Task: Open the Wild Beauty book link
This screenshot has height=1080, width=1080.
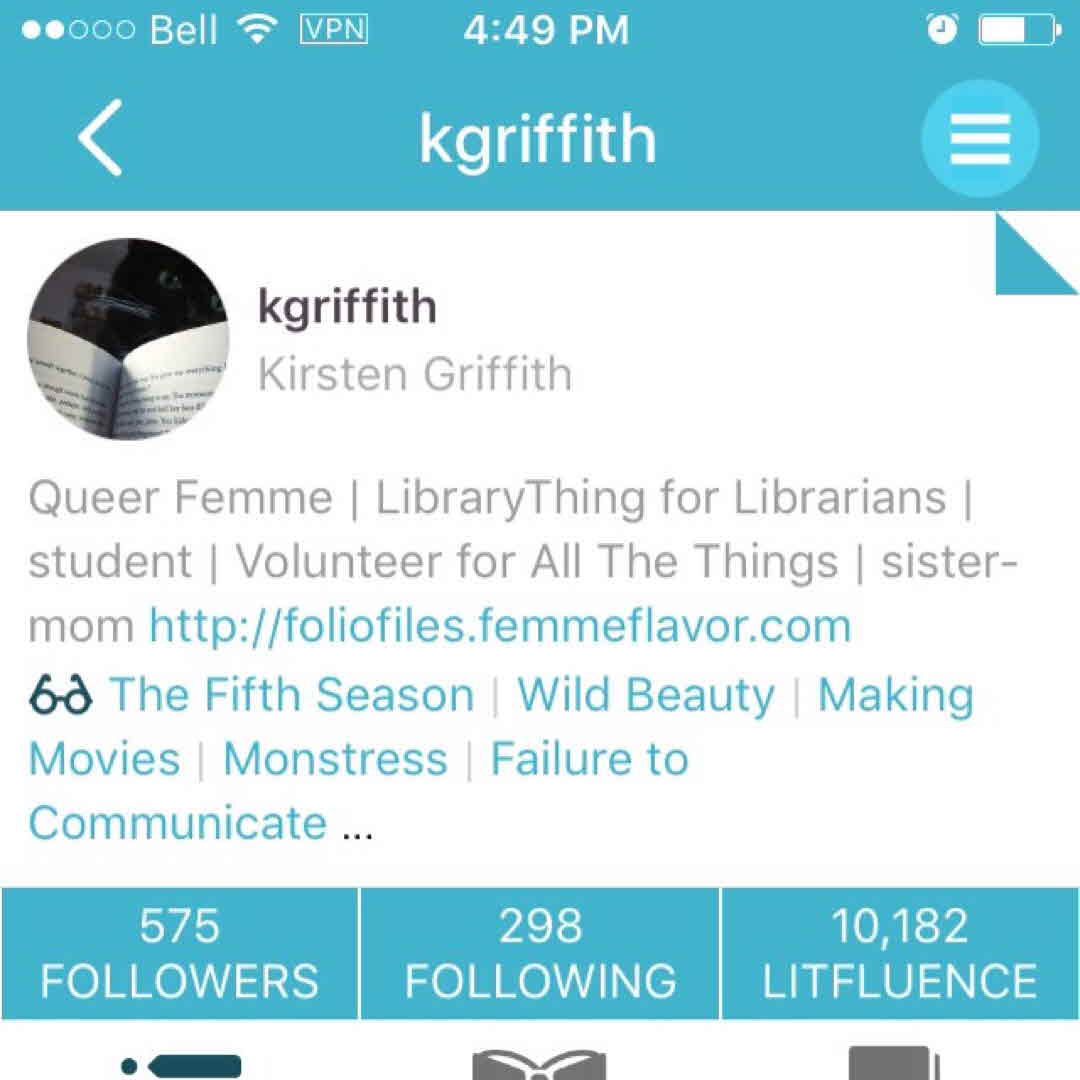Action: coord(645,694)
